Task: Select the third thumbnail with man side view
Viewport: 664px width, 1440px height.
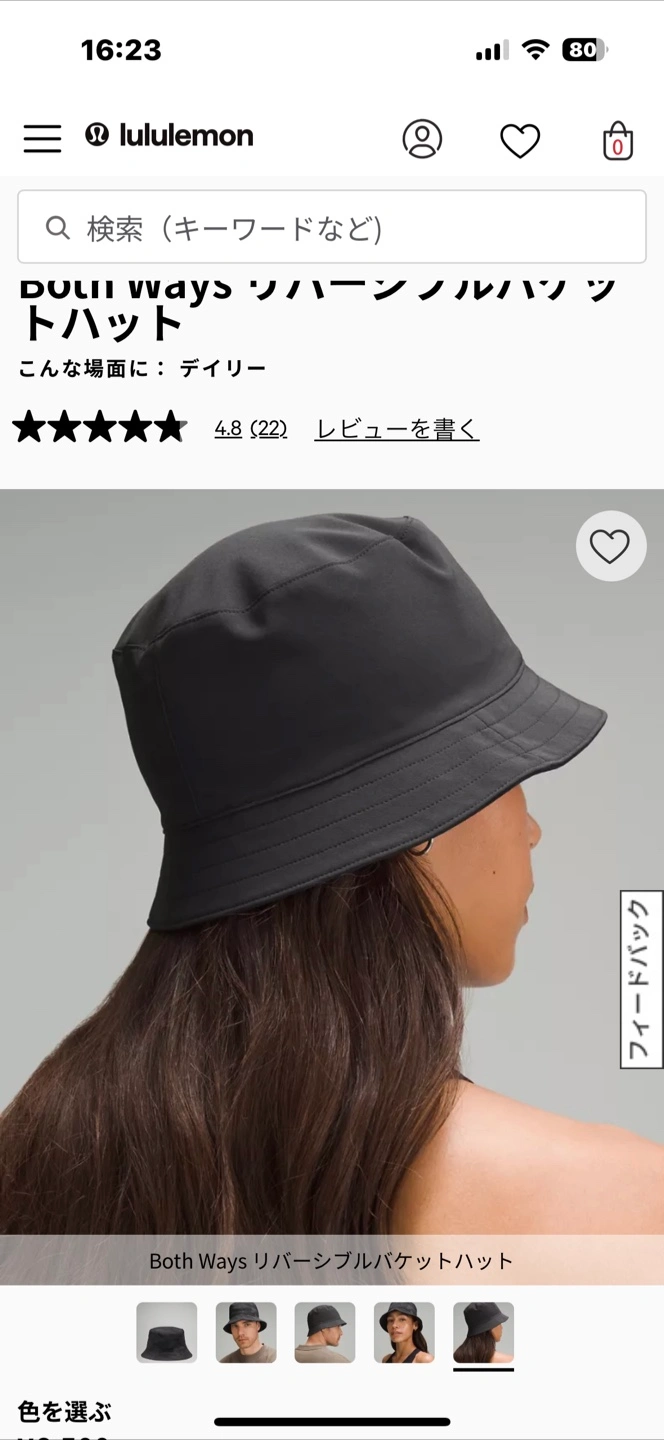Action: [325, 1332]
